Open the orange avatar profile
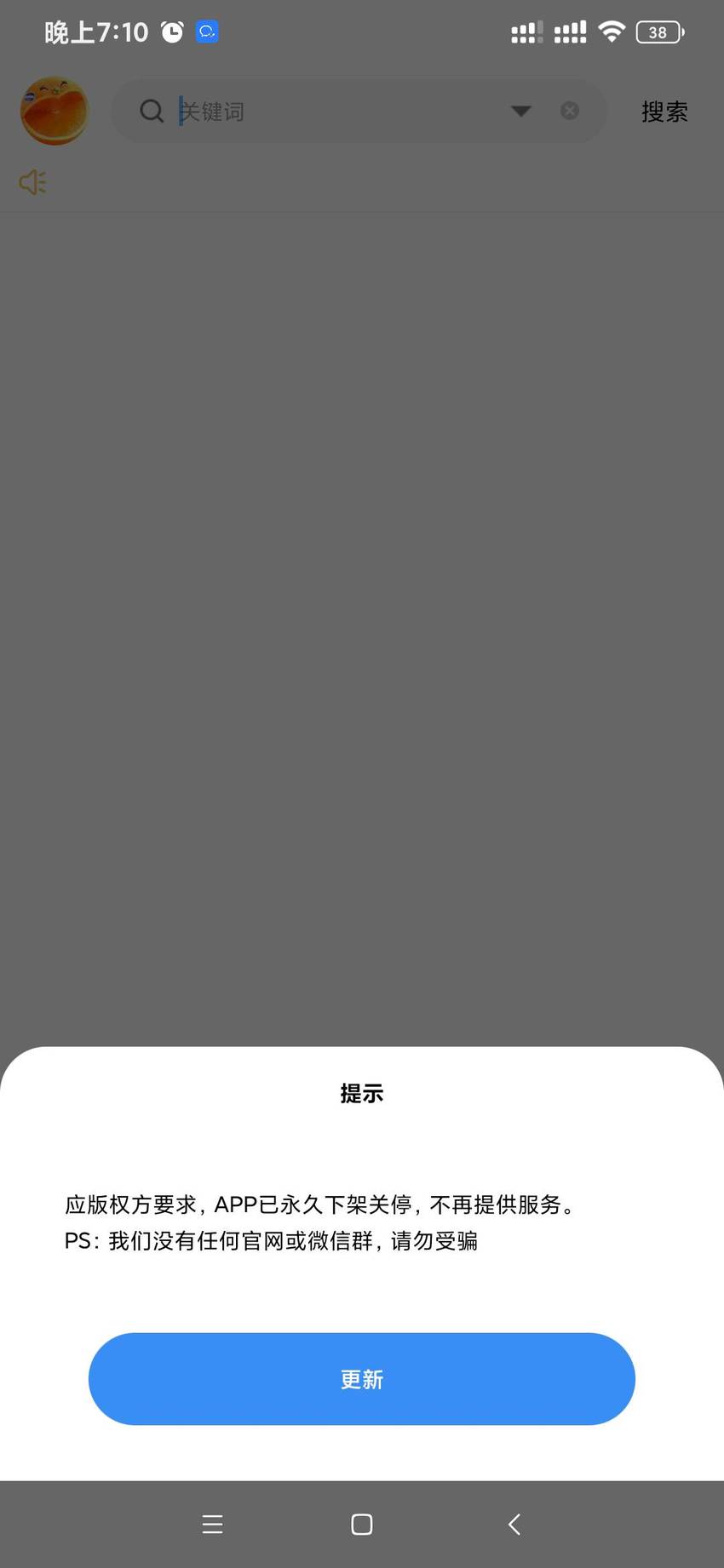 coord(55,111)
